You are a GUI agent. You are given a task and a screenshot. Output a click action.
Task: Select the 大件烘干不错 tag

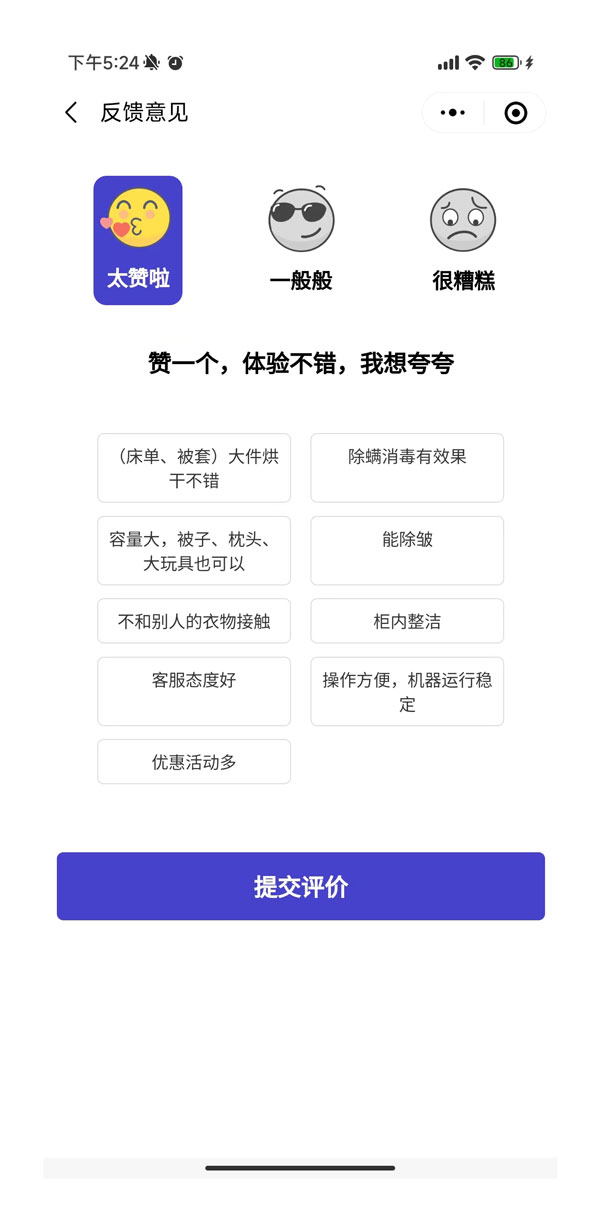click(194, 468)
